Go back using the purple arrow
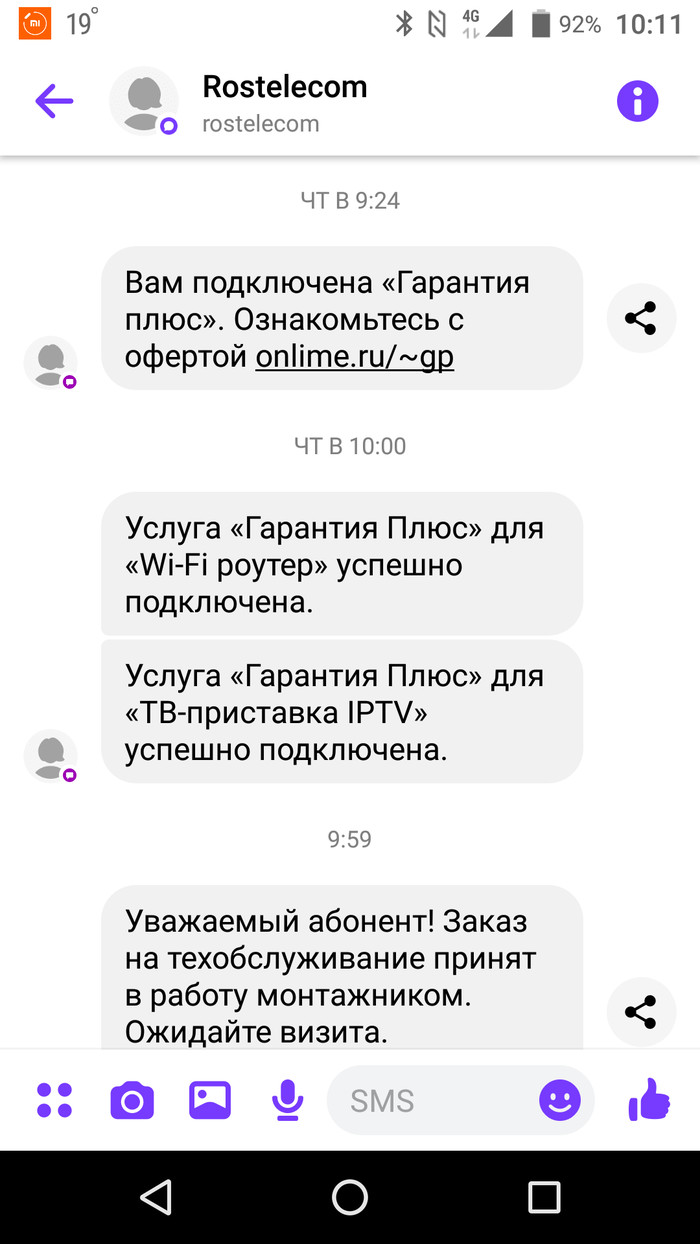This screenshot has width=700, height=1244. pyautogui.click(x=54, y=101)
